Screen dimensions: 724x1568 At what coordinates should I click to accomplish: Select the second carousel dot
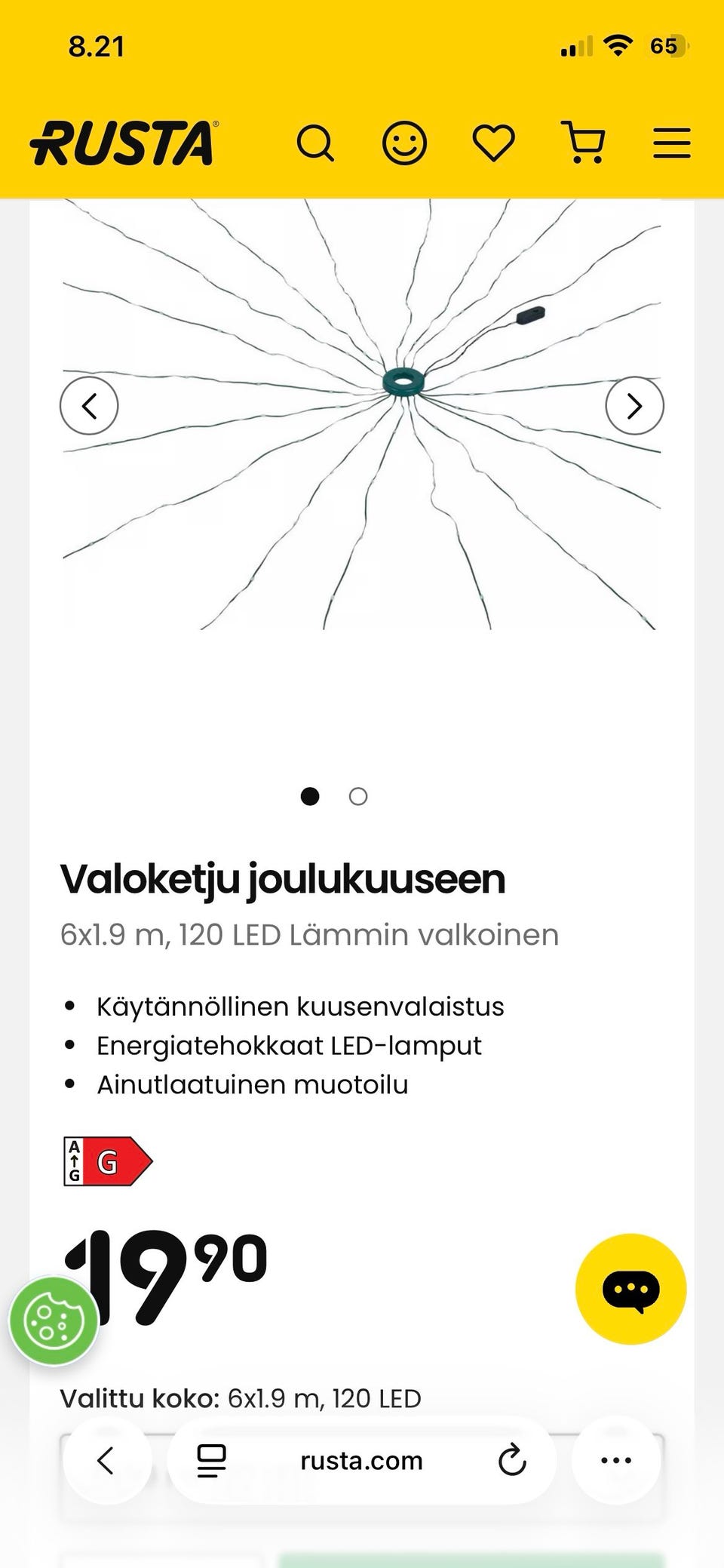pyautogui.click(x=357, y=796)
